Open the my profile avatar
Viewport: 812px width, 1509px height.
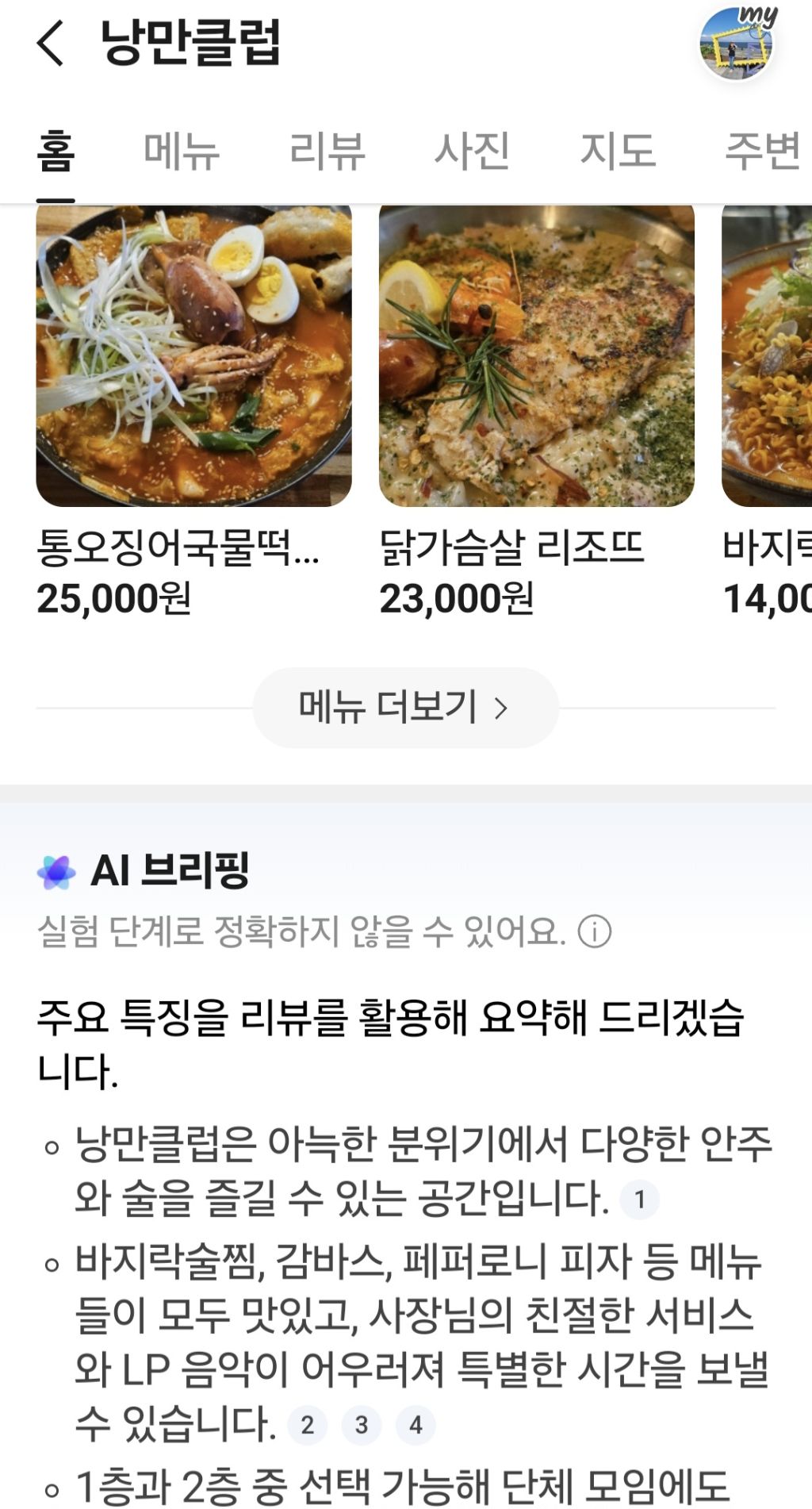[x=737, y=44]
